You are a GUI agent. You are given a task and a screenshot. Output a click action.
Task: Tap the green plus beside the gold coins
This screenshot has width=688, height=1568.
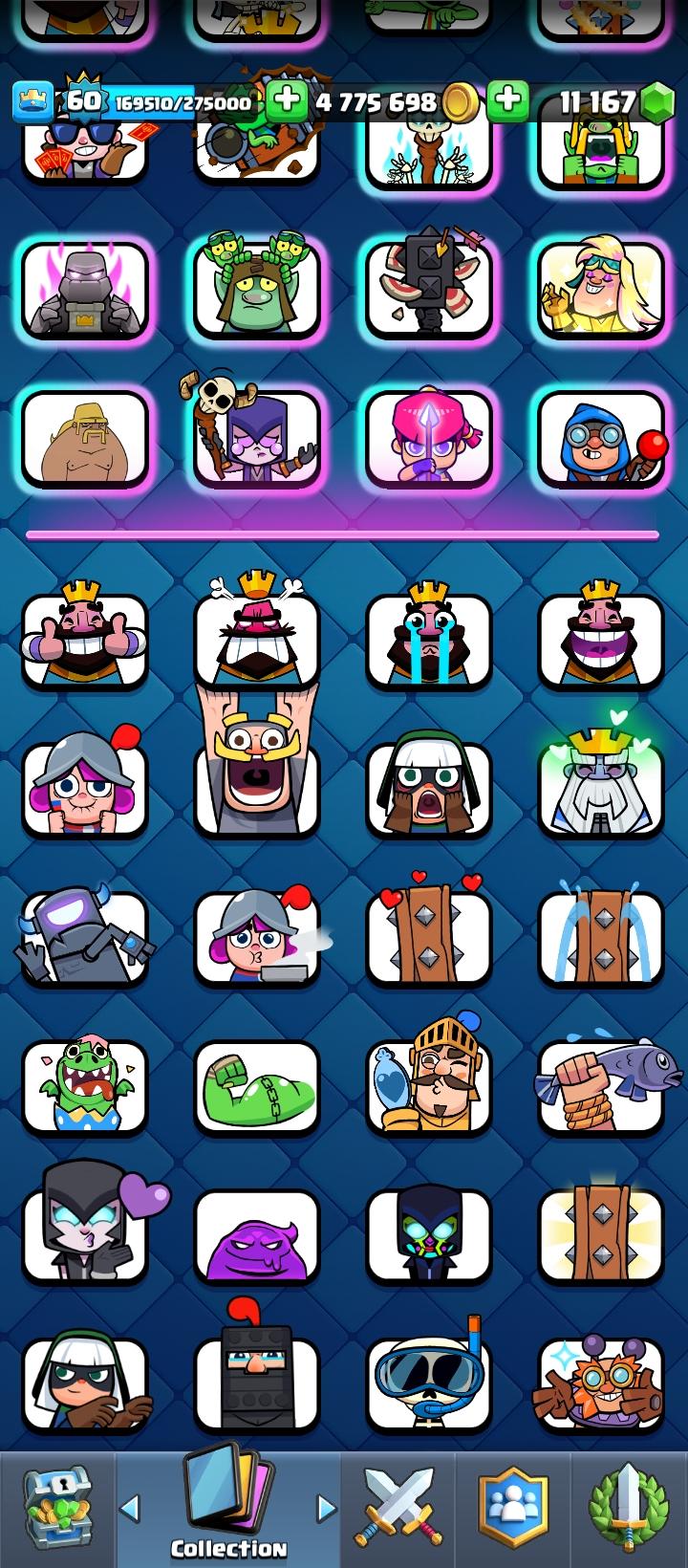[286, 100]
